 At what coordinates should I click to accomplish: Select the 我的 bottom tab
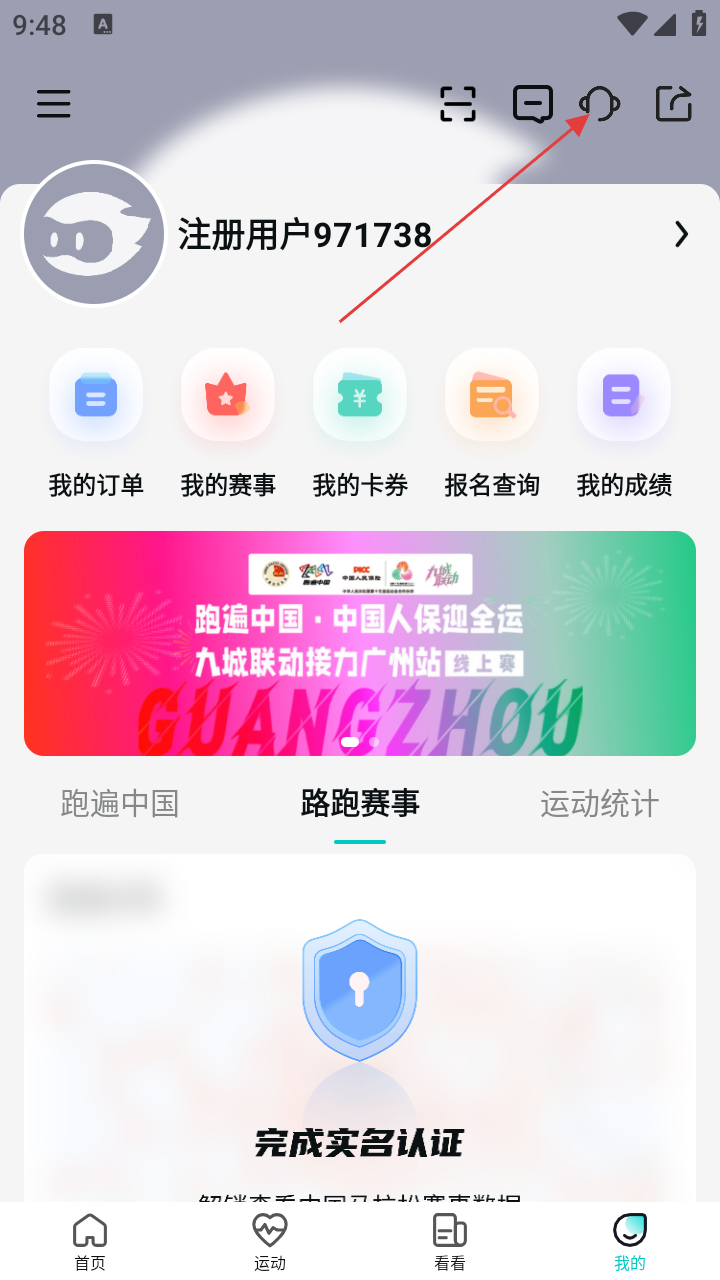(630, 1242)
